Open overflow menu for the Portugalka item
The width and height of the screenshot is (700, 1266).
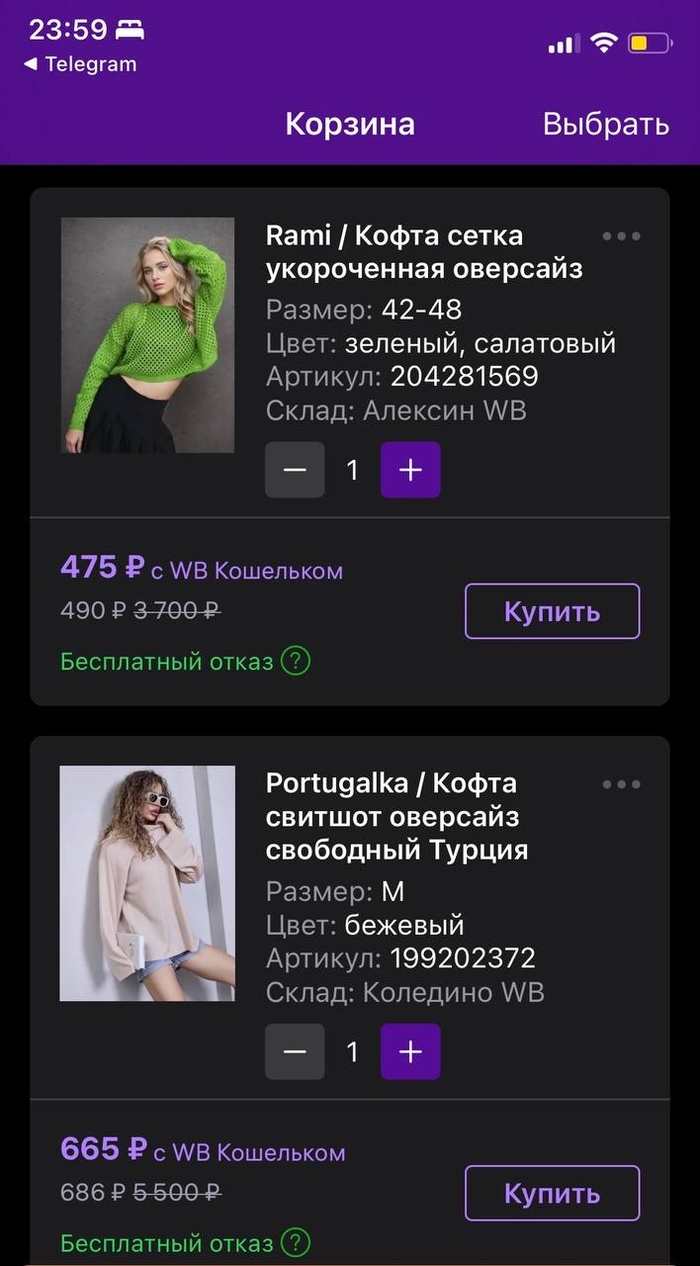621,785
